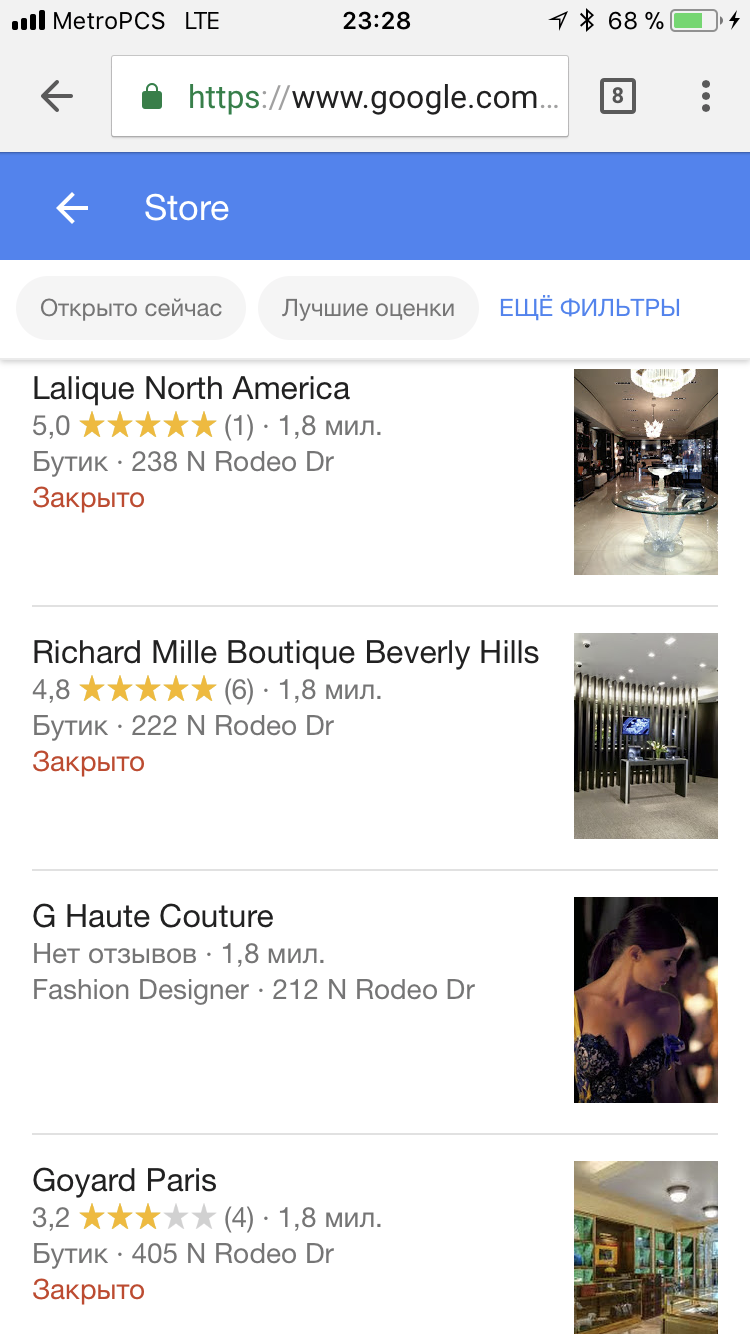View the G Haute Couture photo
Screen dimensions: 750x1334
coord(646,1000)
